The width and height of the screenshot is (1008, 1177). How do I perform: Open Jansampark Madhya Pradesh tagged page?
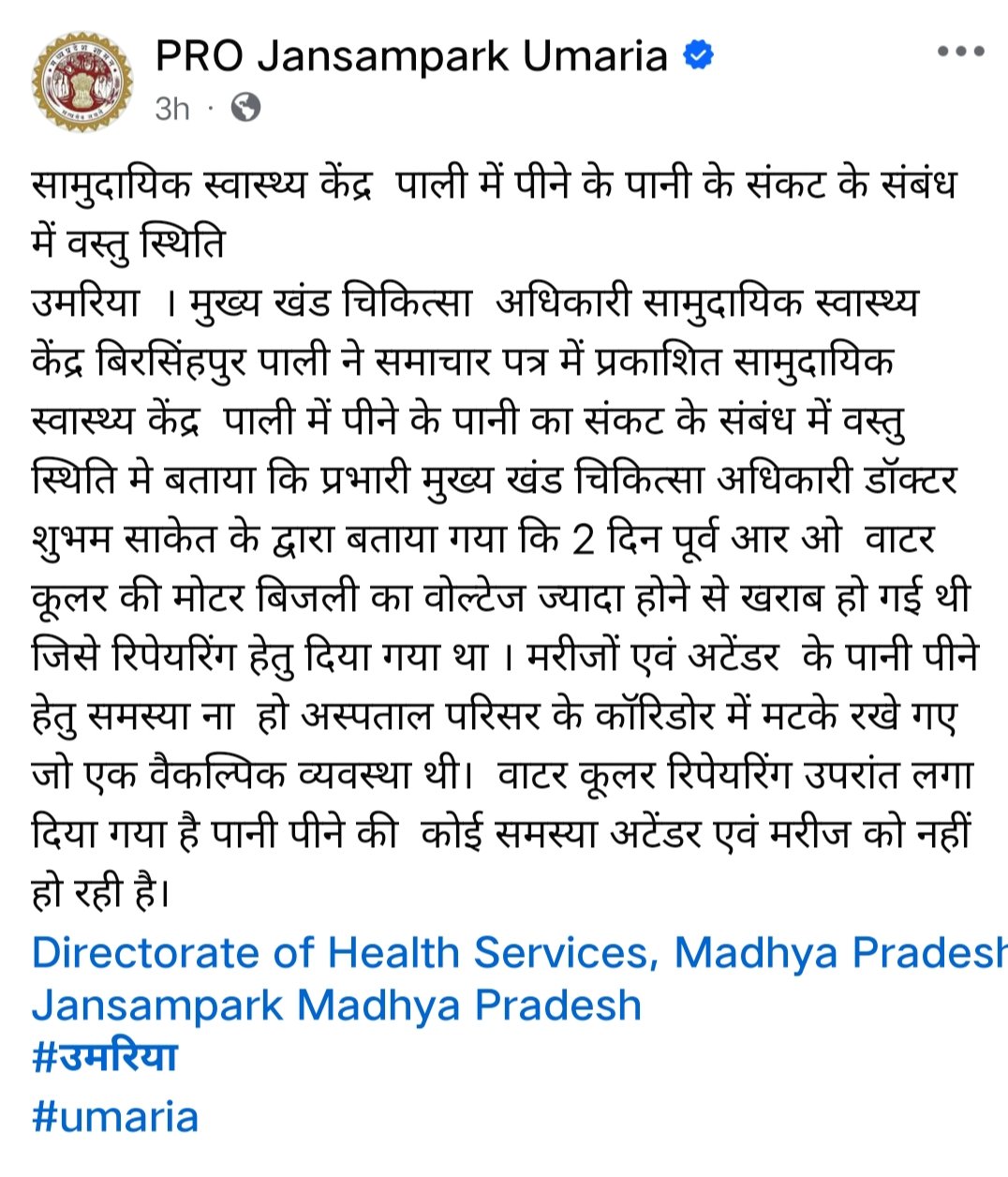[x=336, y=1006]
